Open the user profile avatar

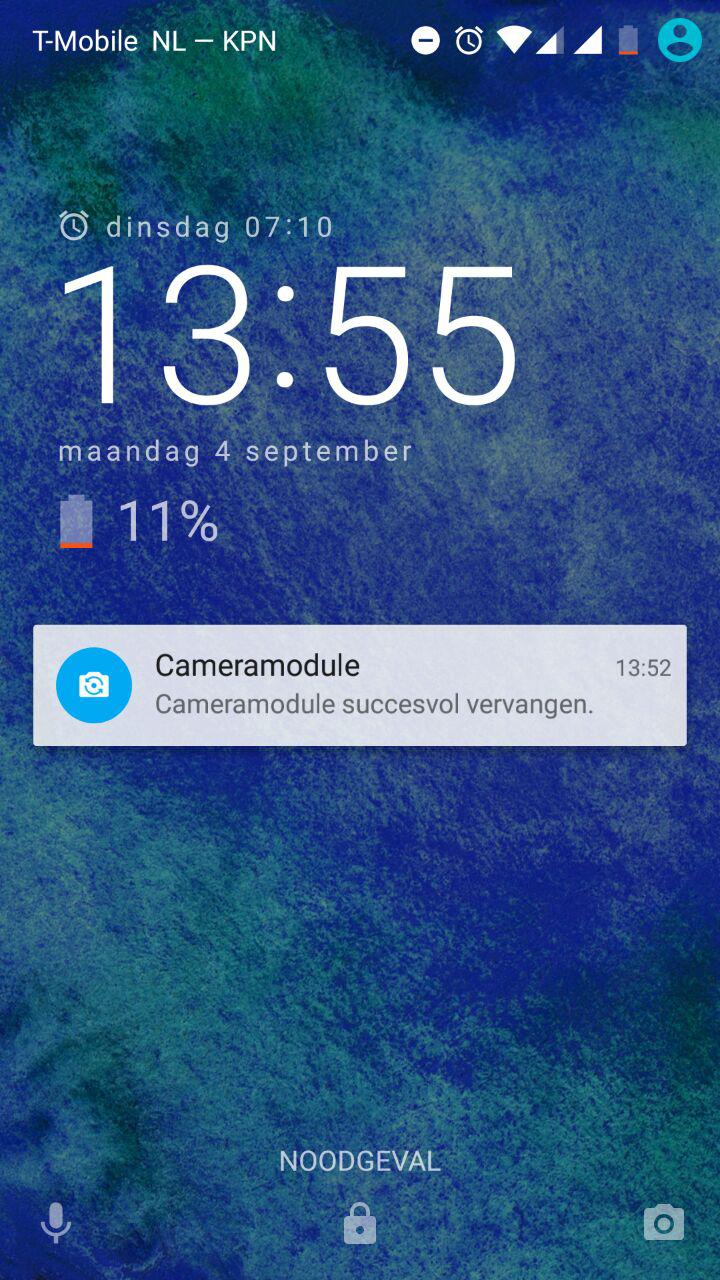[680, 40]
